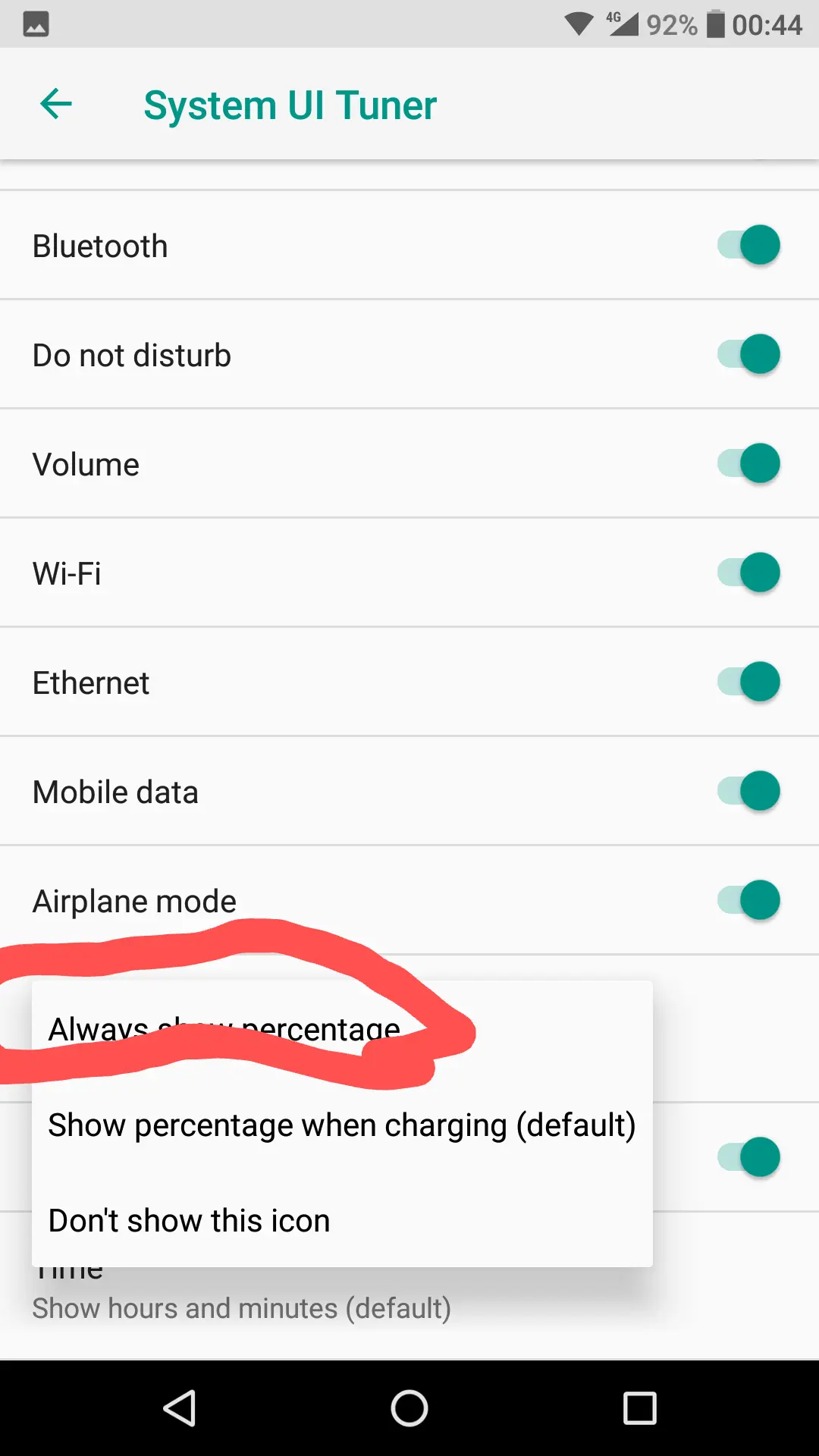Tap the system home button

click(x=409, y=1408)
